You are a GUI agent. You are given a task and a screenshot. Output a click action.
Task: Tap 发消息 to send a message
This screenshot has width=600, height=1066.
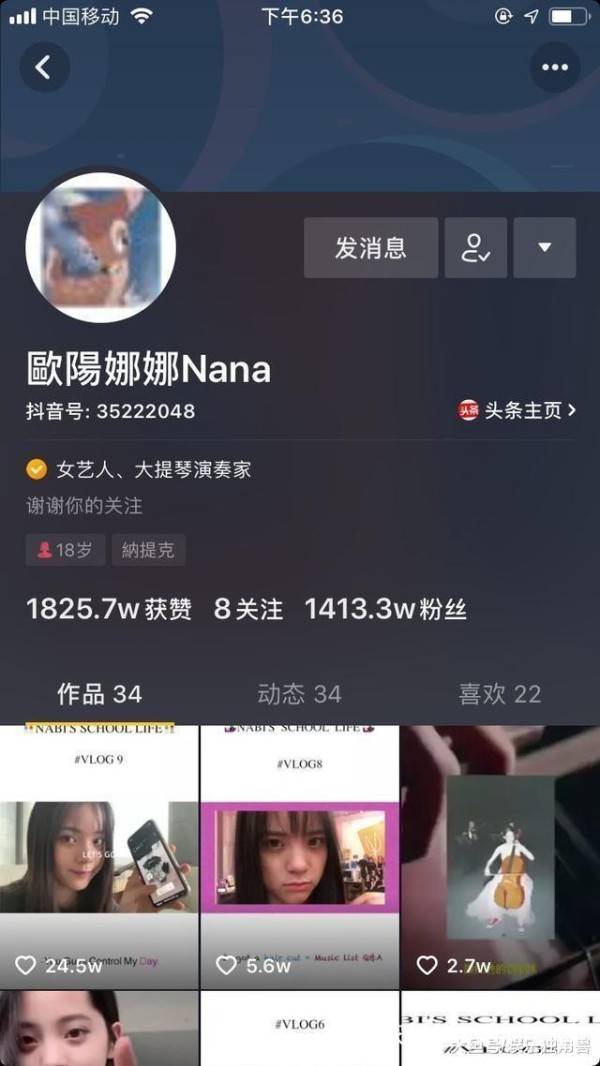371,248
